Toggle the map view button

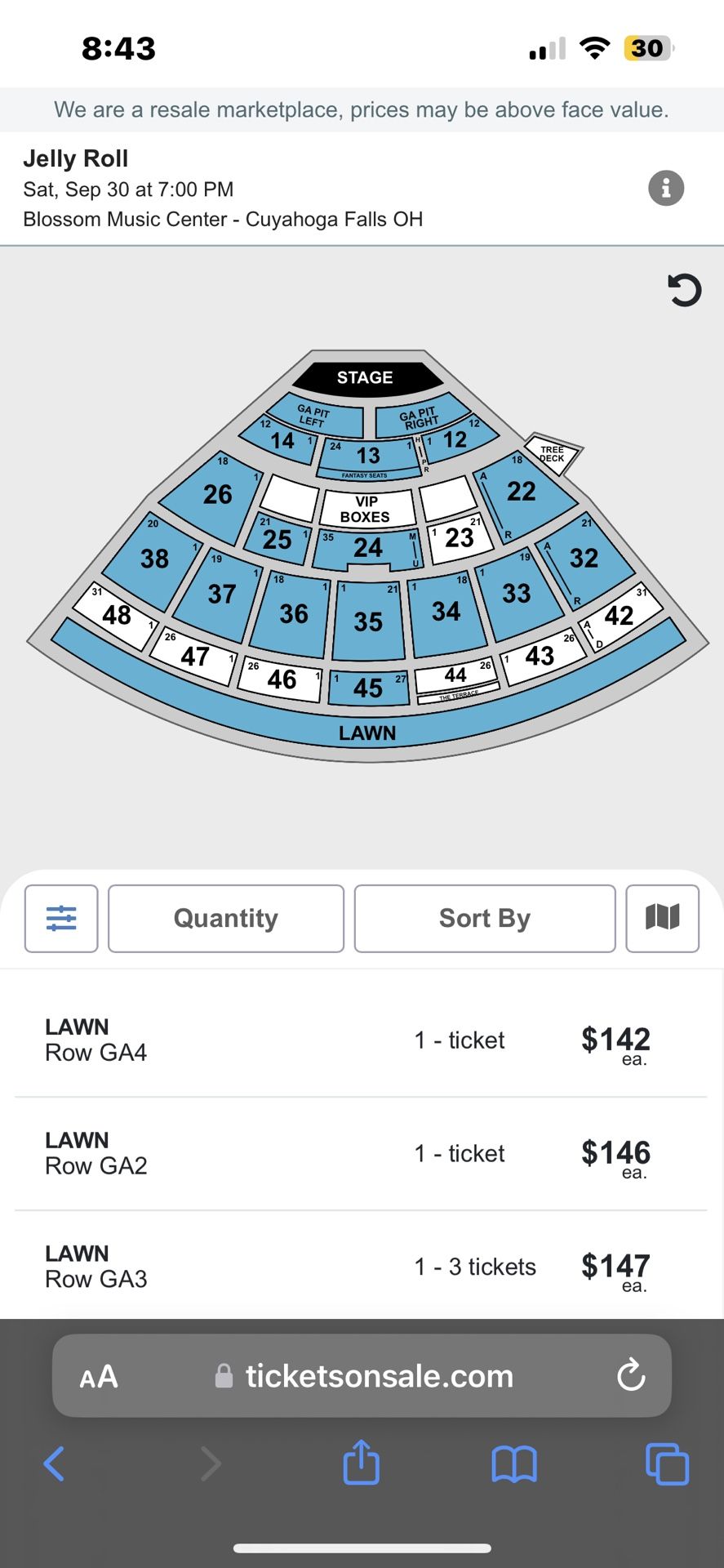663,919
